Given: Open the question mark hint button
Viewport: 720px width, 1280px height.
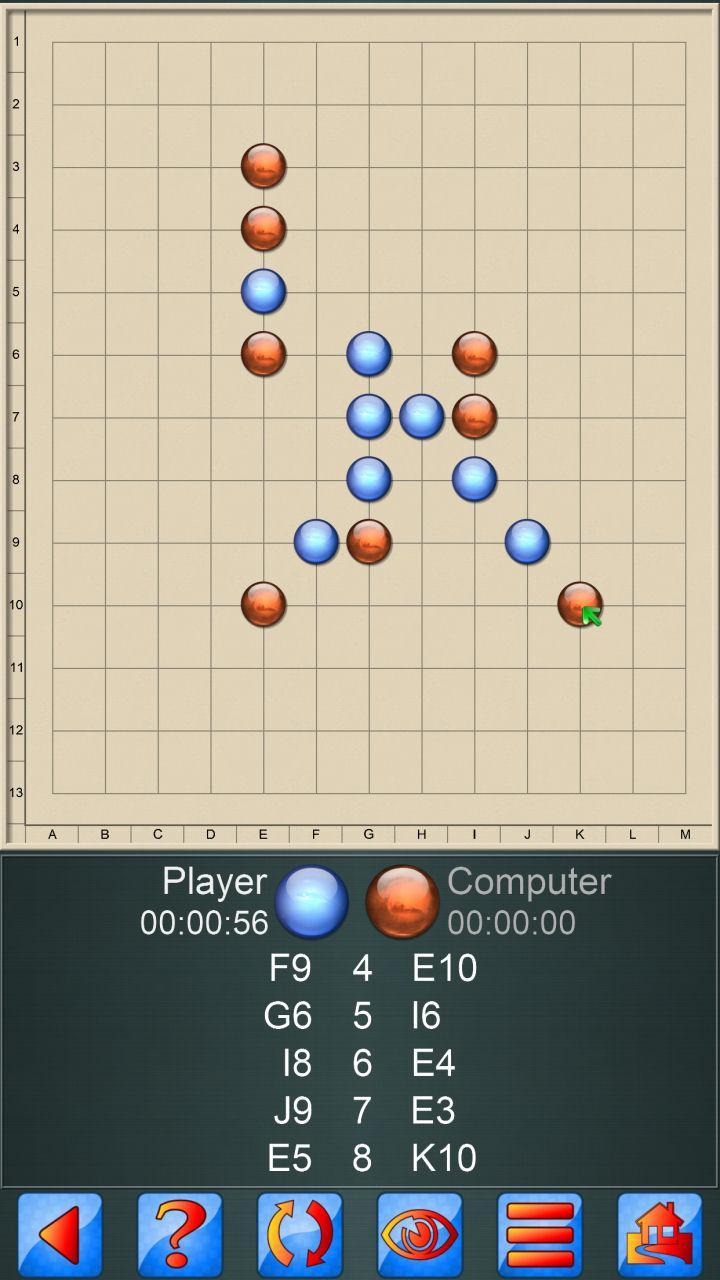Looking at the screenshot, I should (180, 1234).
